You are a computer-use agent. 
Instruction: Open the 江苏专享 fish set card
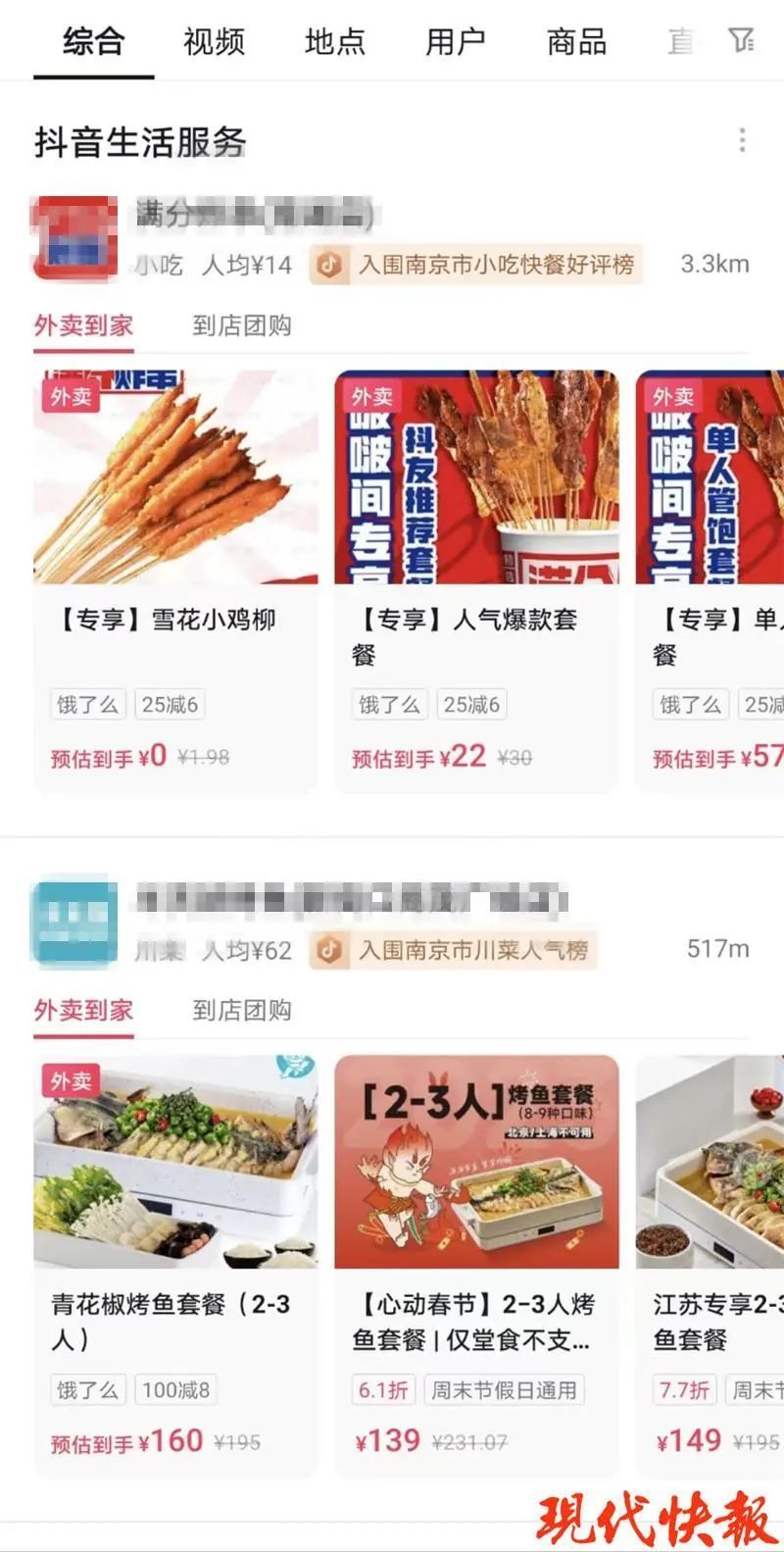(710, 1265)
